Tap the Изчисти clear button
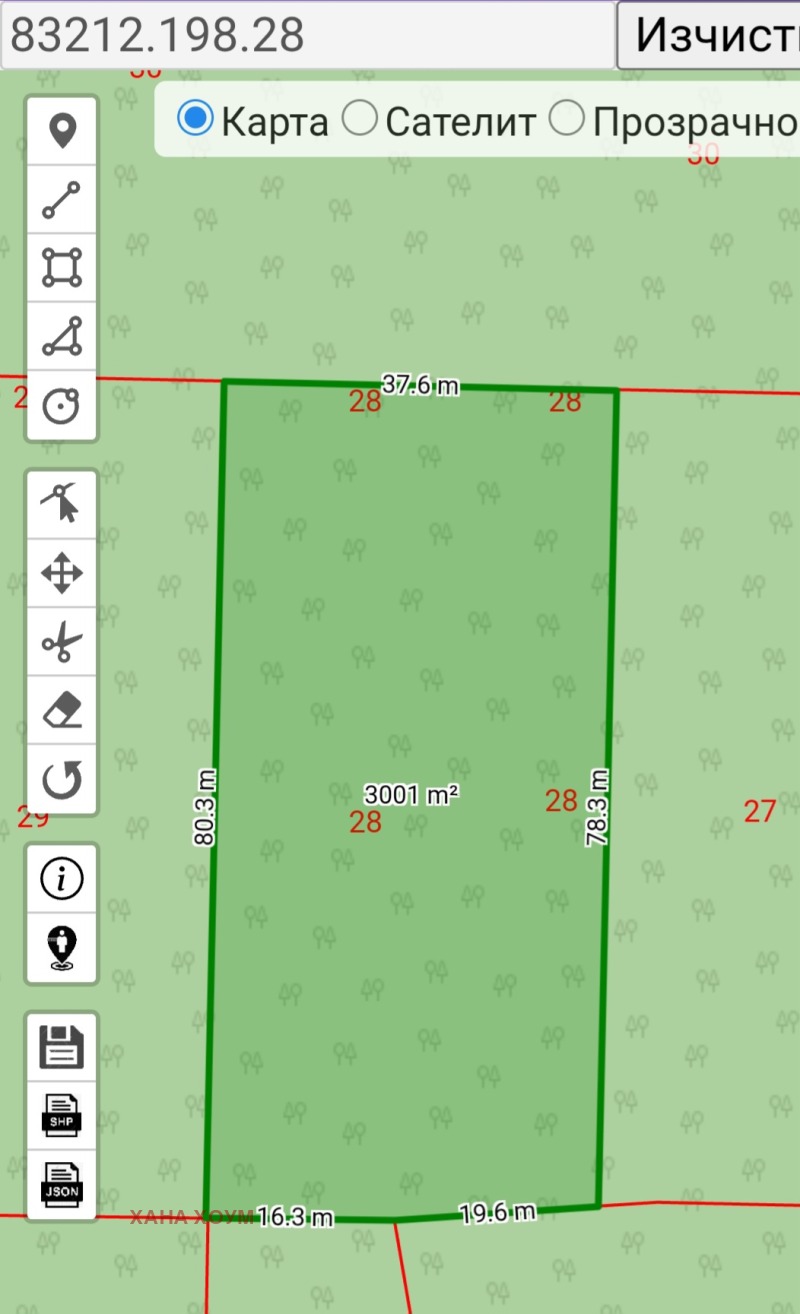This screenshot has height=1314, width=800. [x=710, y=35]
